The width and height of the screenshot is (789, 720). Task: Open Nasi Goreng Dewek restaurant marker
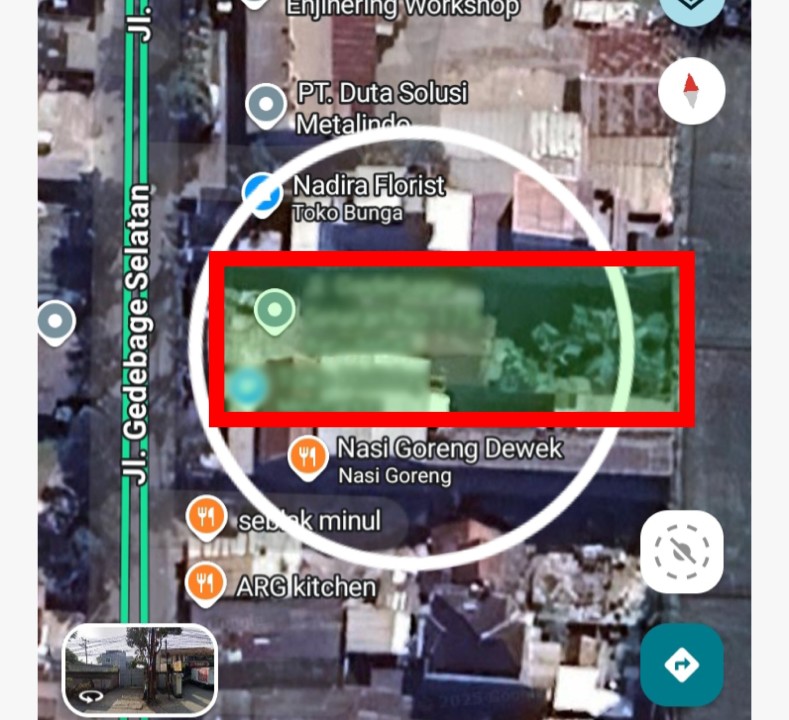[x=308, y=457]
